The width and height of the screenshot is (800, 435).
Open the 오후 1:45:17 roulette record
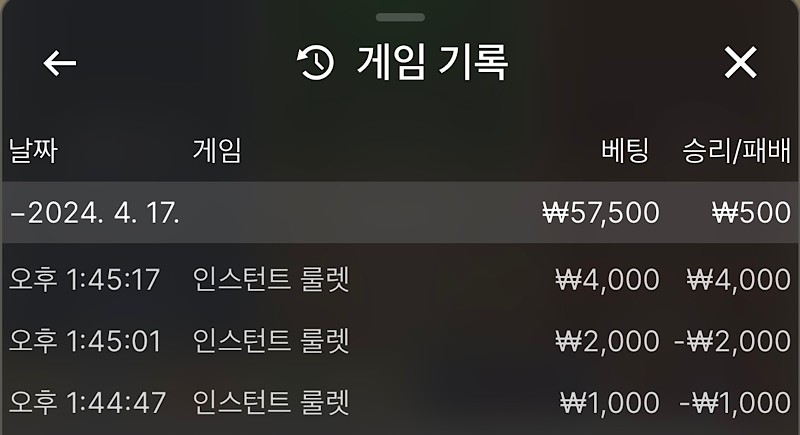tap(400, 279)
